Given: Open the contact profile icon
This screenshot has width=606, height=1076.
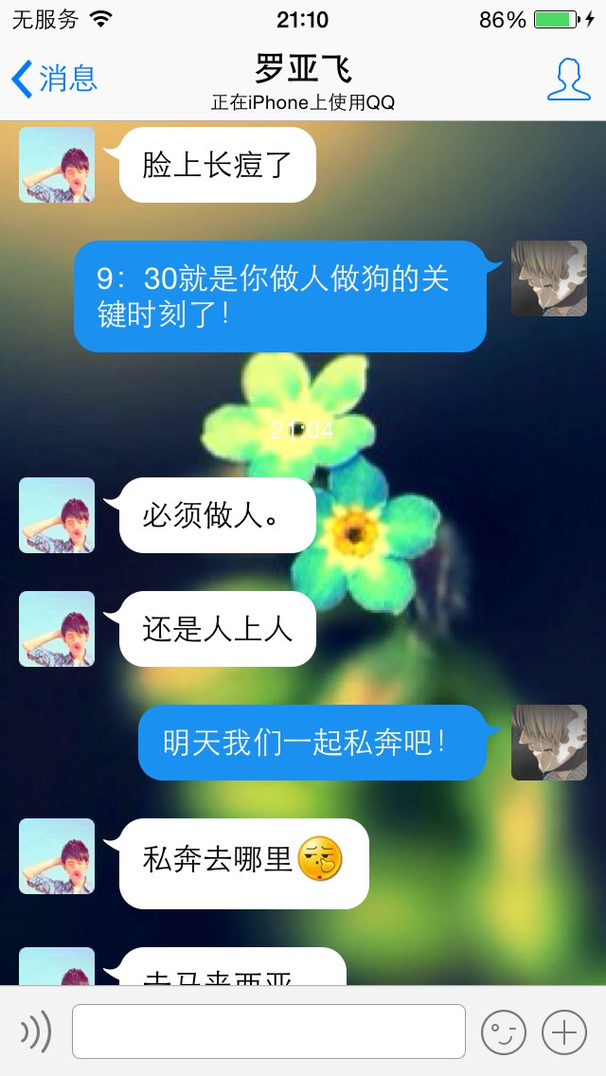Looking at the screenshot, I should coord(568,80).
